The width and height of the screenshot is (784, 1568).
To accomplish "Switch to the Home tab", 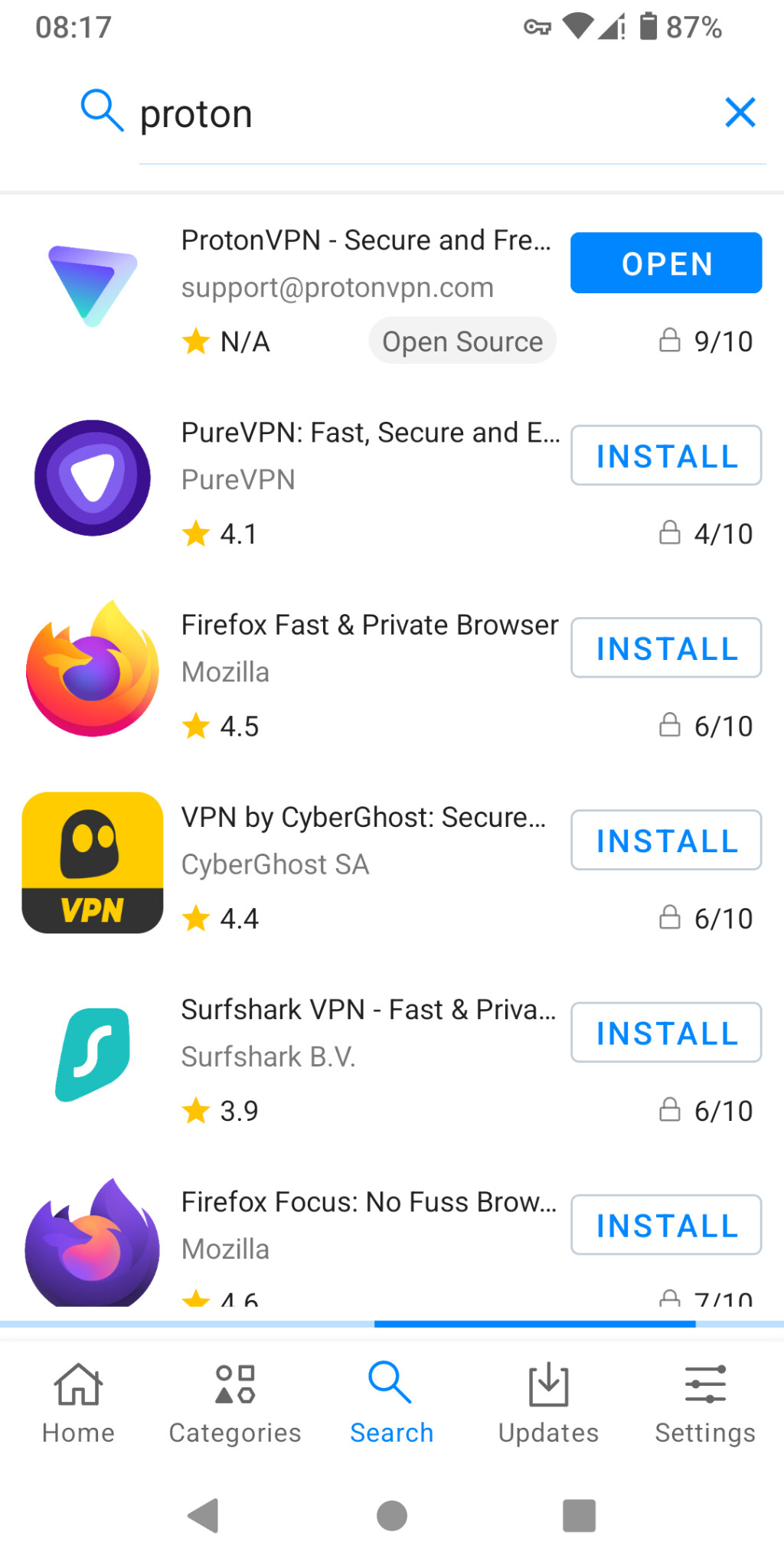I will click(78, 1405).
